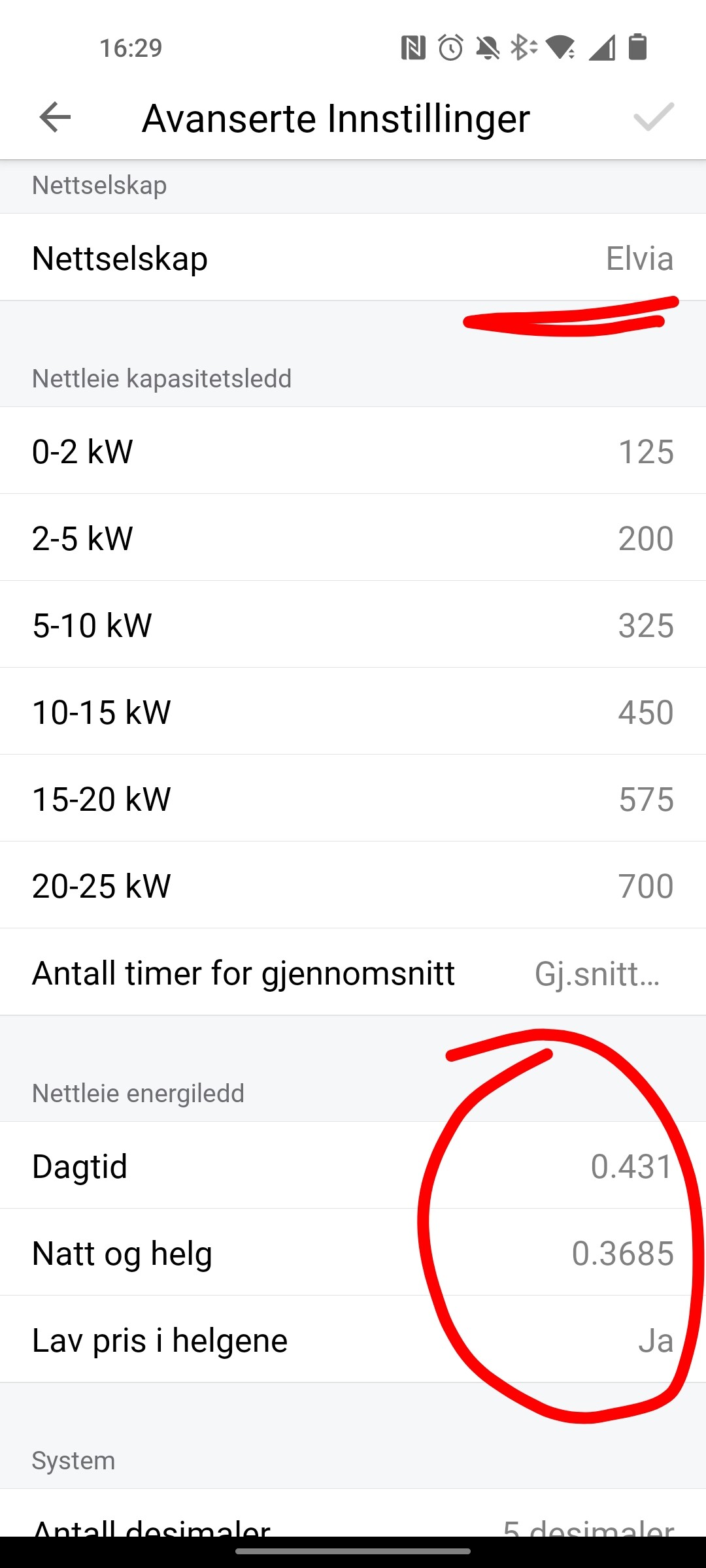Viewport: 706px width, 1568px height.
Task: Change the 2-5 kW value
Action: (353, 538)
